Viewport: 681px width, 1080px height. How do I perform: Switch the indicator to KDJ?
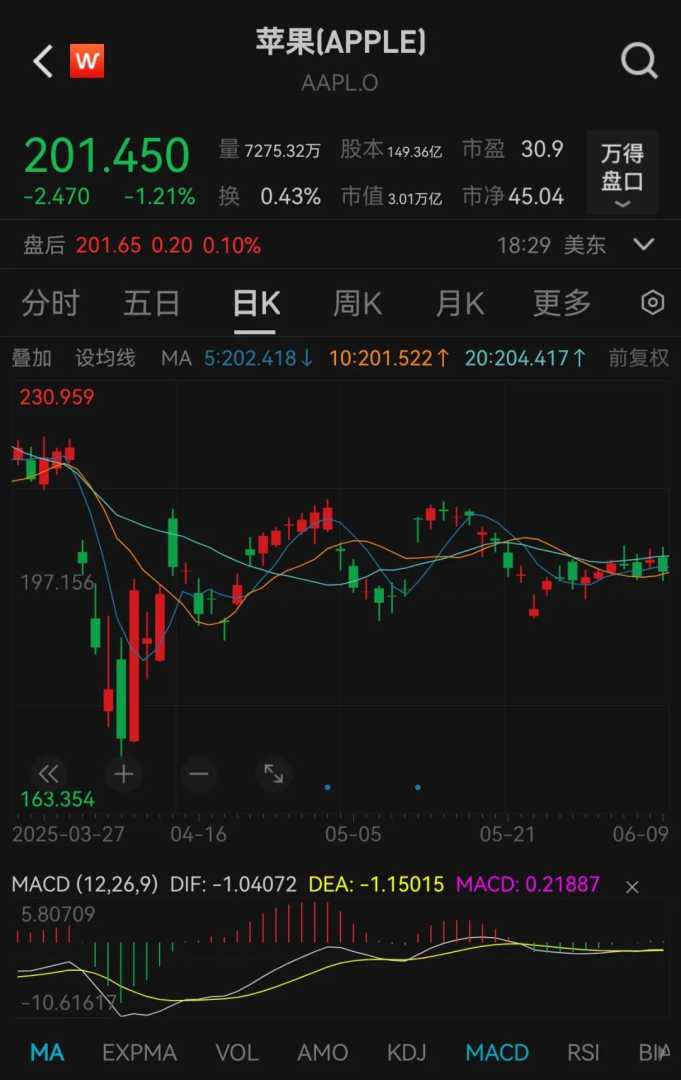[x=406, y=1052]
